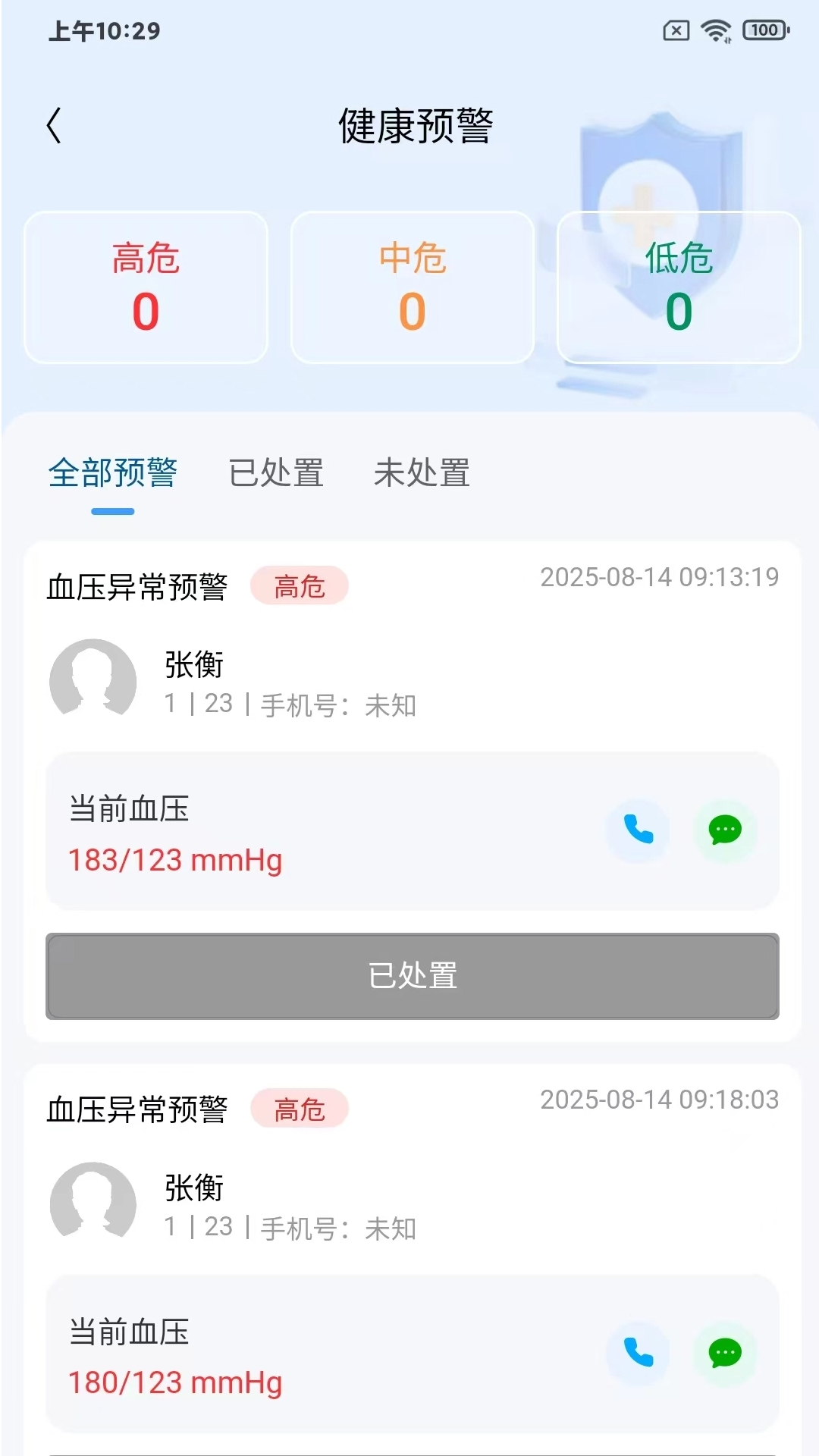Image resolution: width=819 pixels, height=1456 pixels.
Task: Switch to the 已处置 tab
Action: [277, 472]
